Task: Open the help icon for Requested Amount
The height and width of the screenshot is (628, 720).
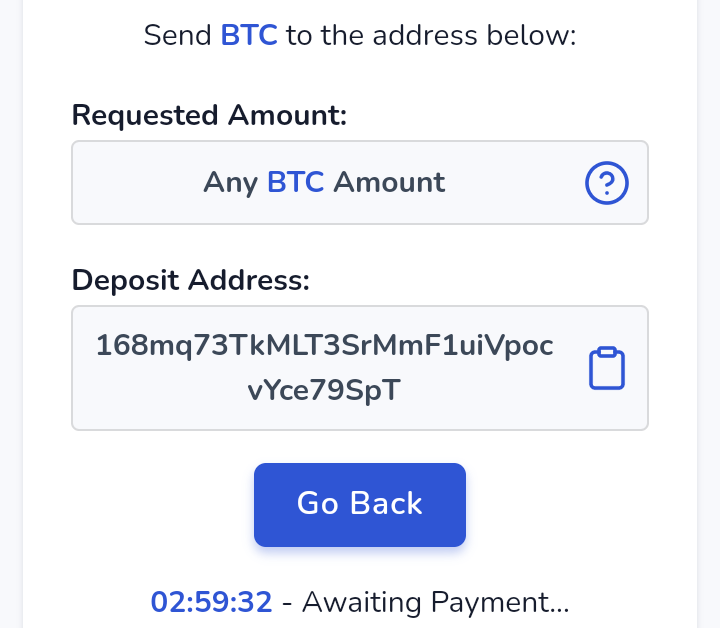Action: [x=606, y=182]
